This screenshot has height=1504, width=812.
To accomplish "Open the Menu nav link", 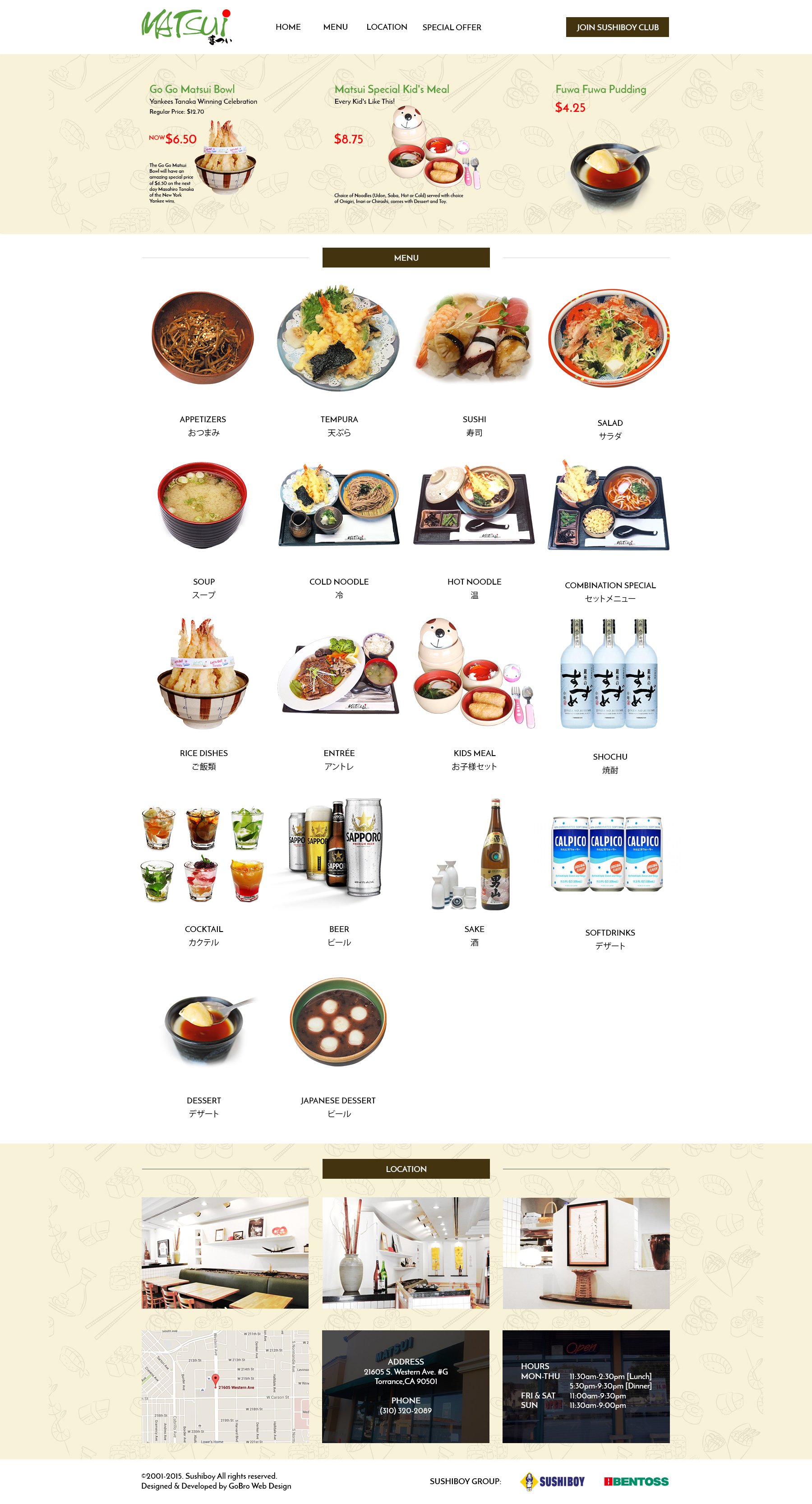I will point(335,27).
